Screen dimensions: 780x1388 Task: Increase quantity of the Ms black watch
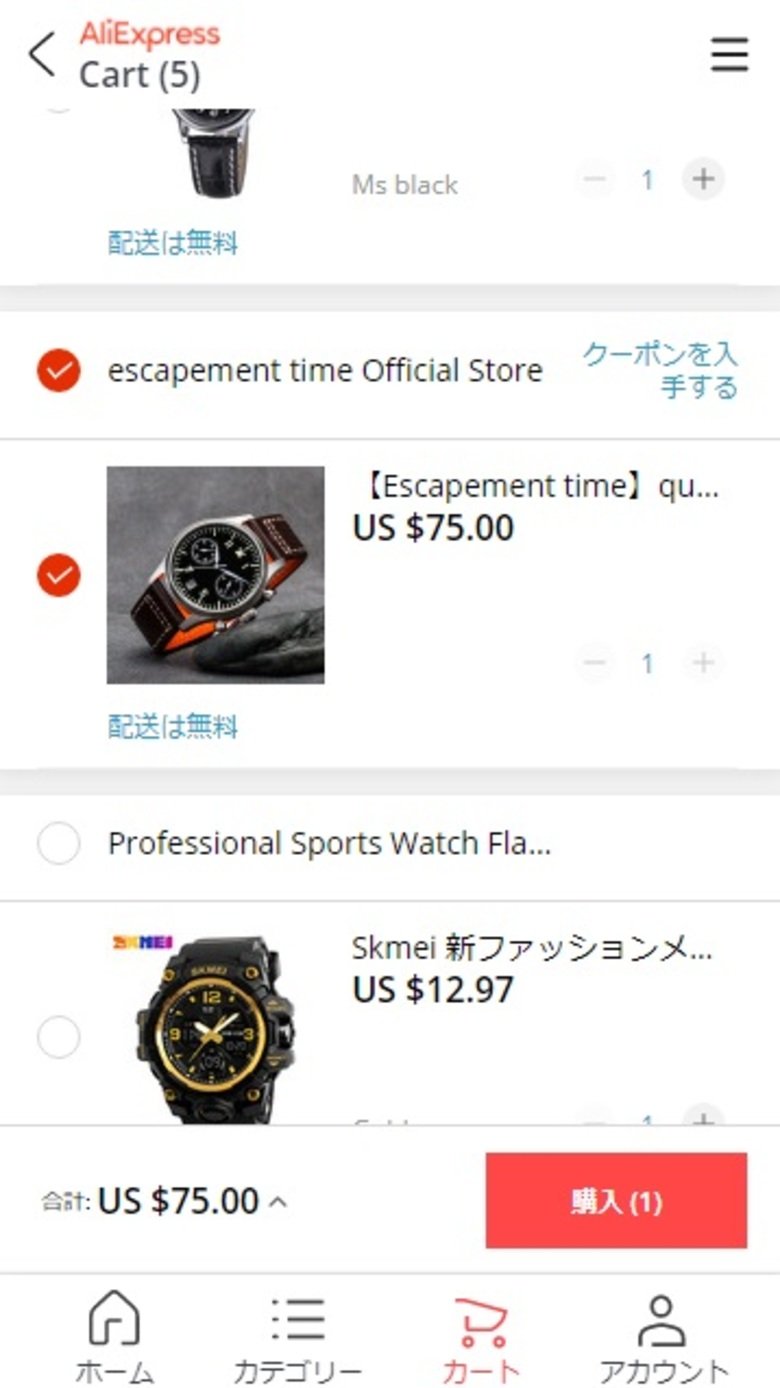pyautogui.click(x=703, y=180)
